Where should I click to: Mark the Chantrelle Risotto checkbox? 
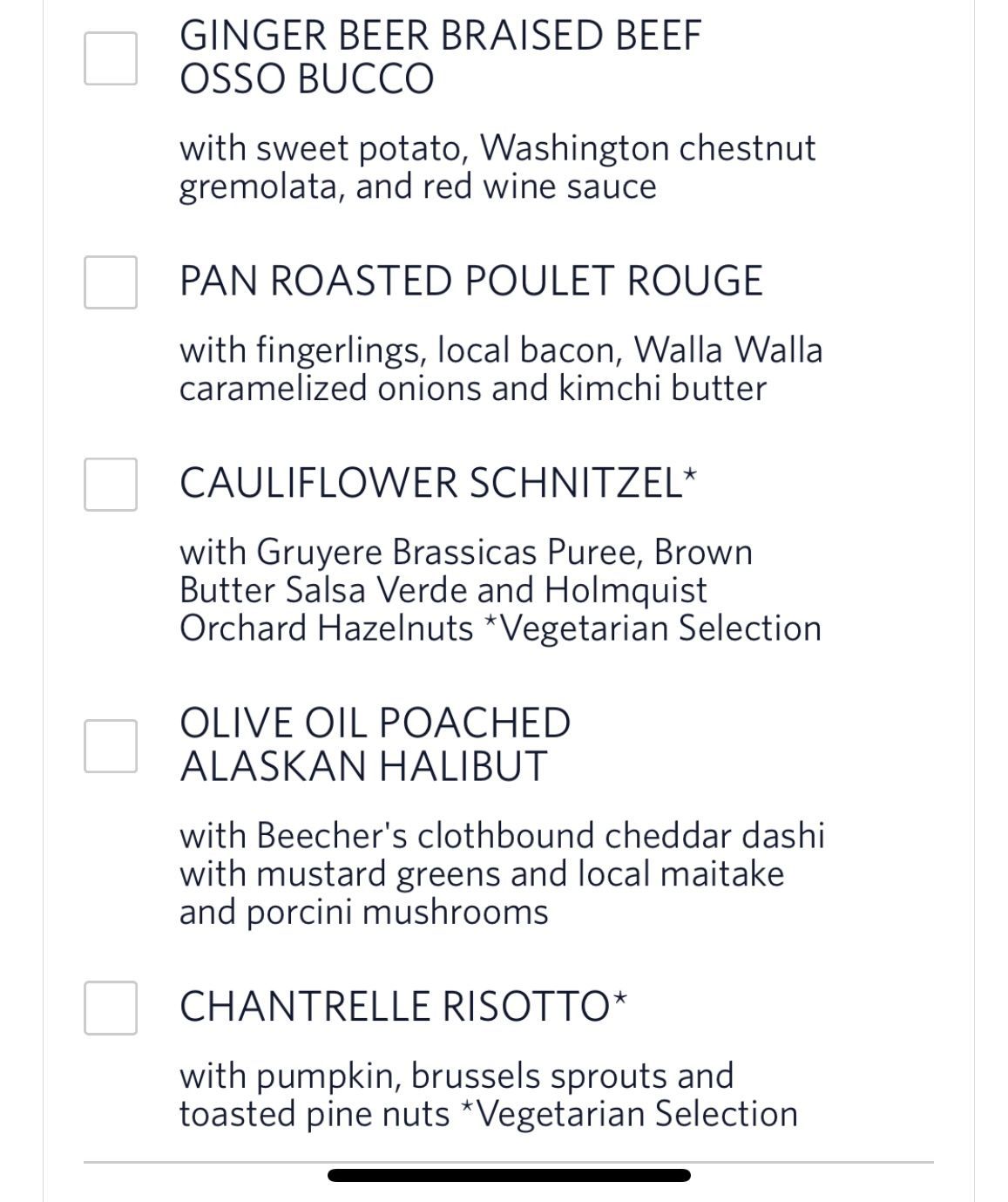pos(111,1008)
